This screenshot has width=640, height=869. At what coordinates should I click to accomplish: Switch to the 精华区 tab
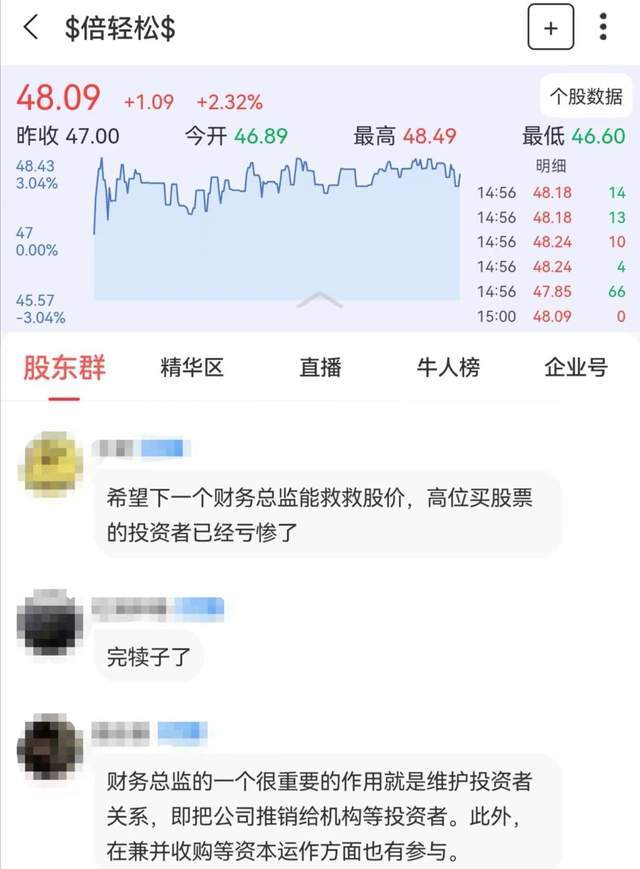(x=192, y=367)
